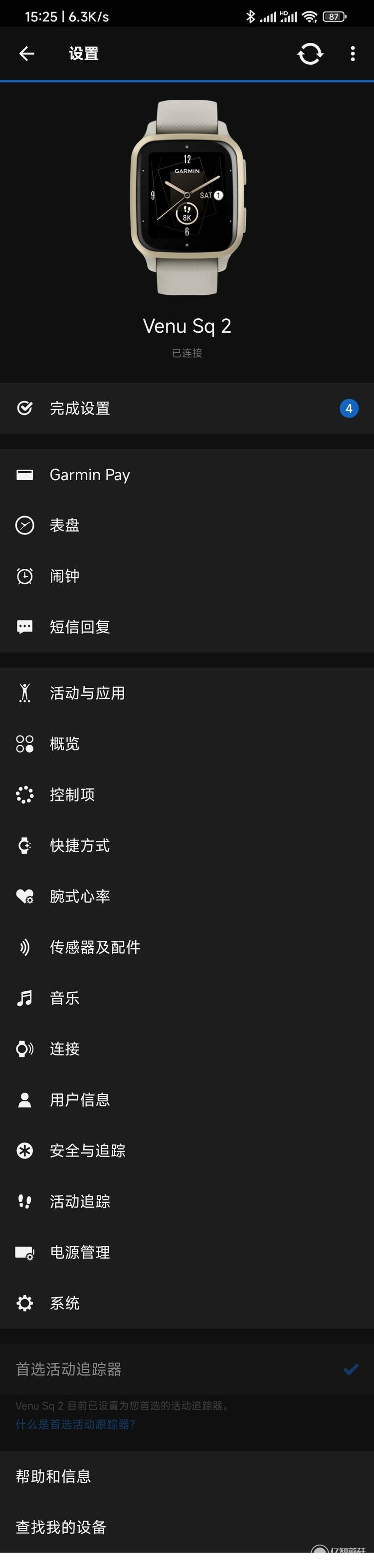Image resolution: width=374 pixels, height=1568 pixels.
Task: Open 电源管理 power settings
Action: pyautogui.click(x=187, y=1252)
